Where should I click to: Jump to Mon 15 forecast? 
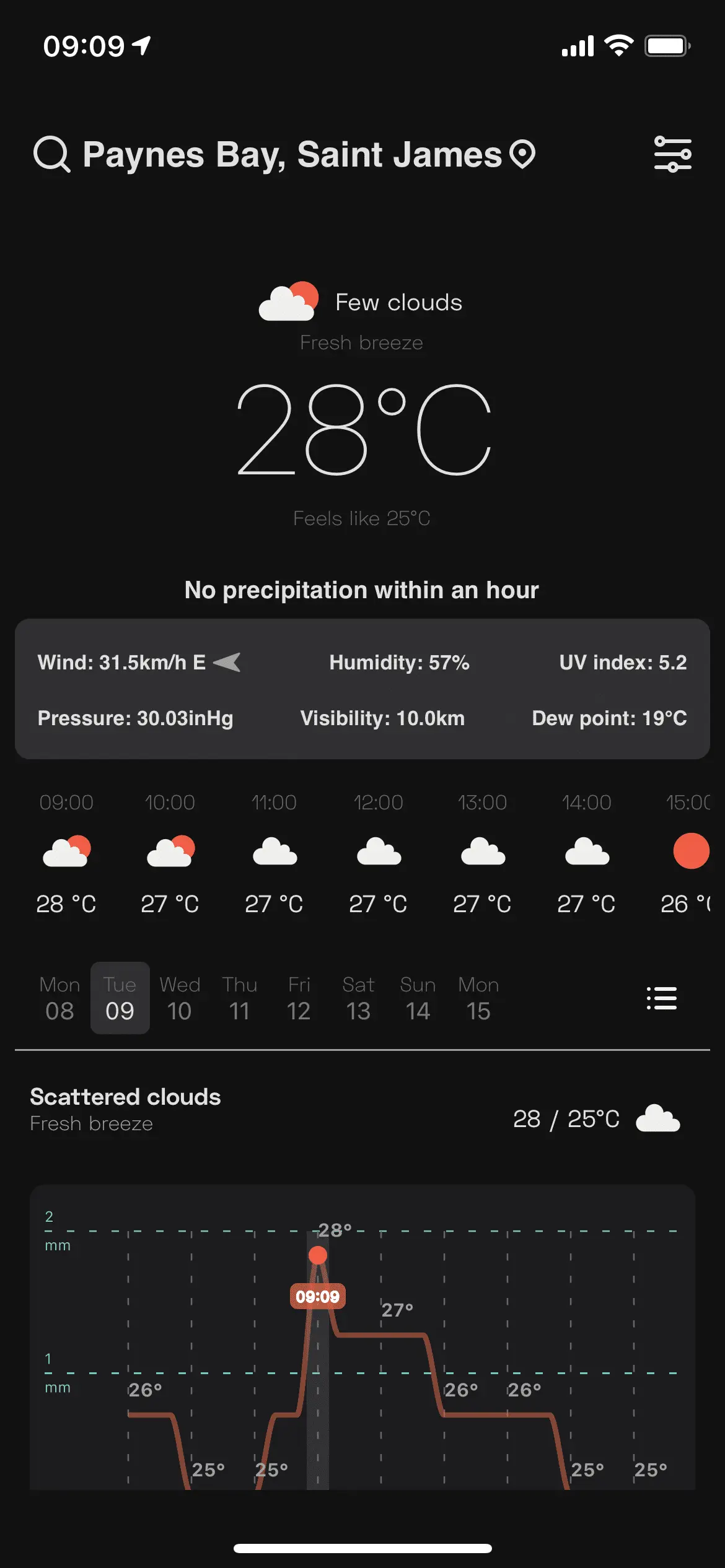[478, 998]
